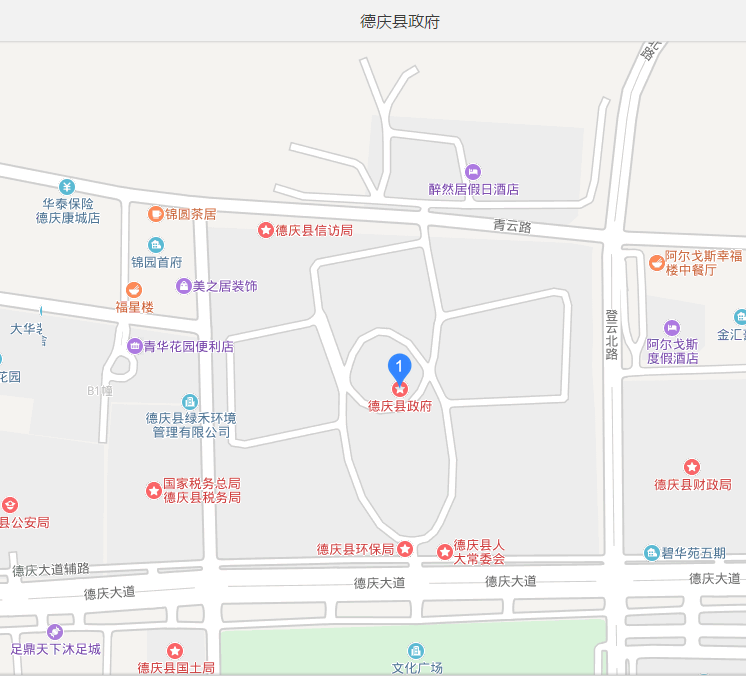Tap the 文化广场 map marker
Image resolution: width=746 pixels, height=678 pixels.
(416, 652)
